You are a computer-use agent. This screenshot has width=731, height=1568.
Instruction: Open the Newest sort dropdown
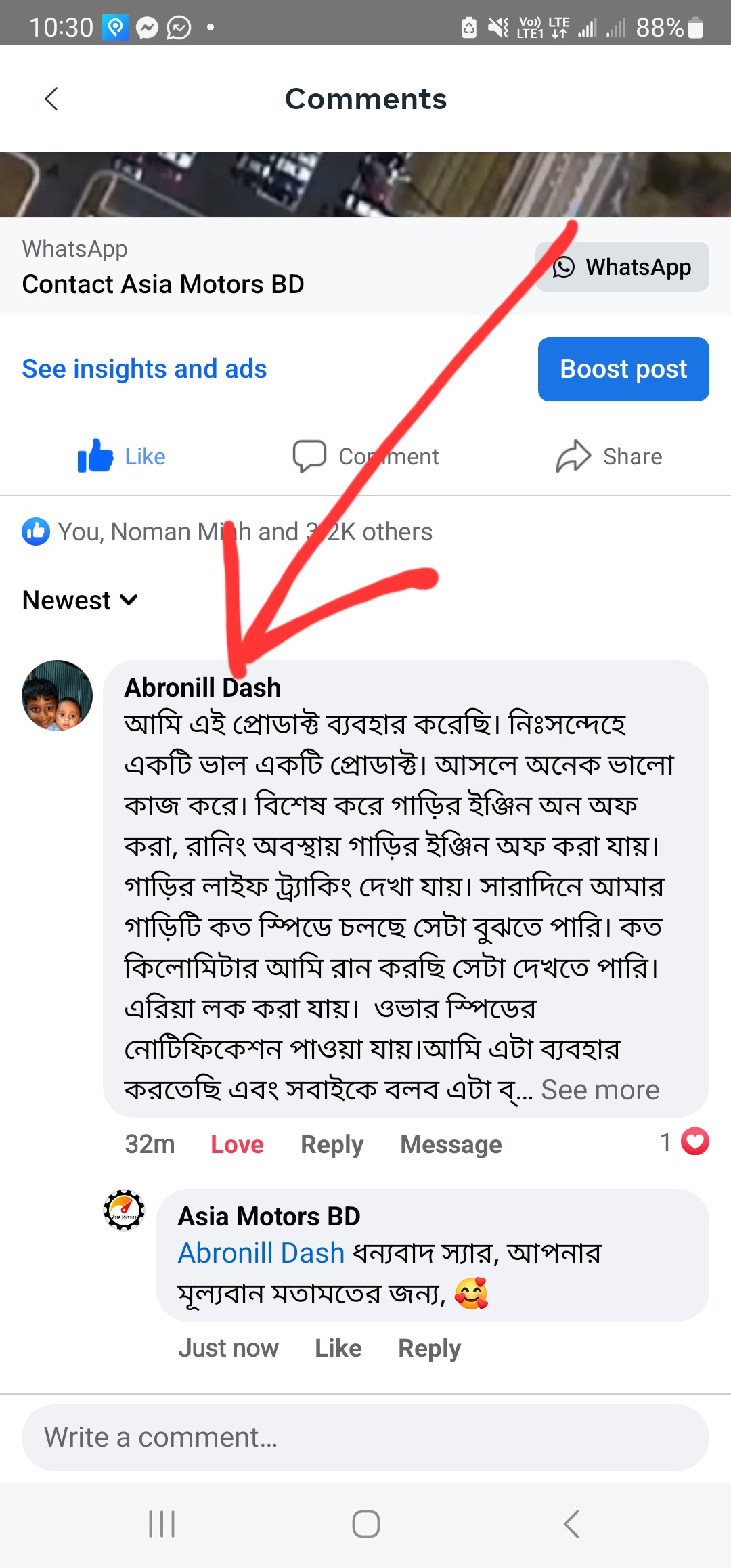[x=80, y=601]
